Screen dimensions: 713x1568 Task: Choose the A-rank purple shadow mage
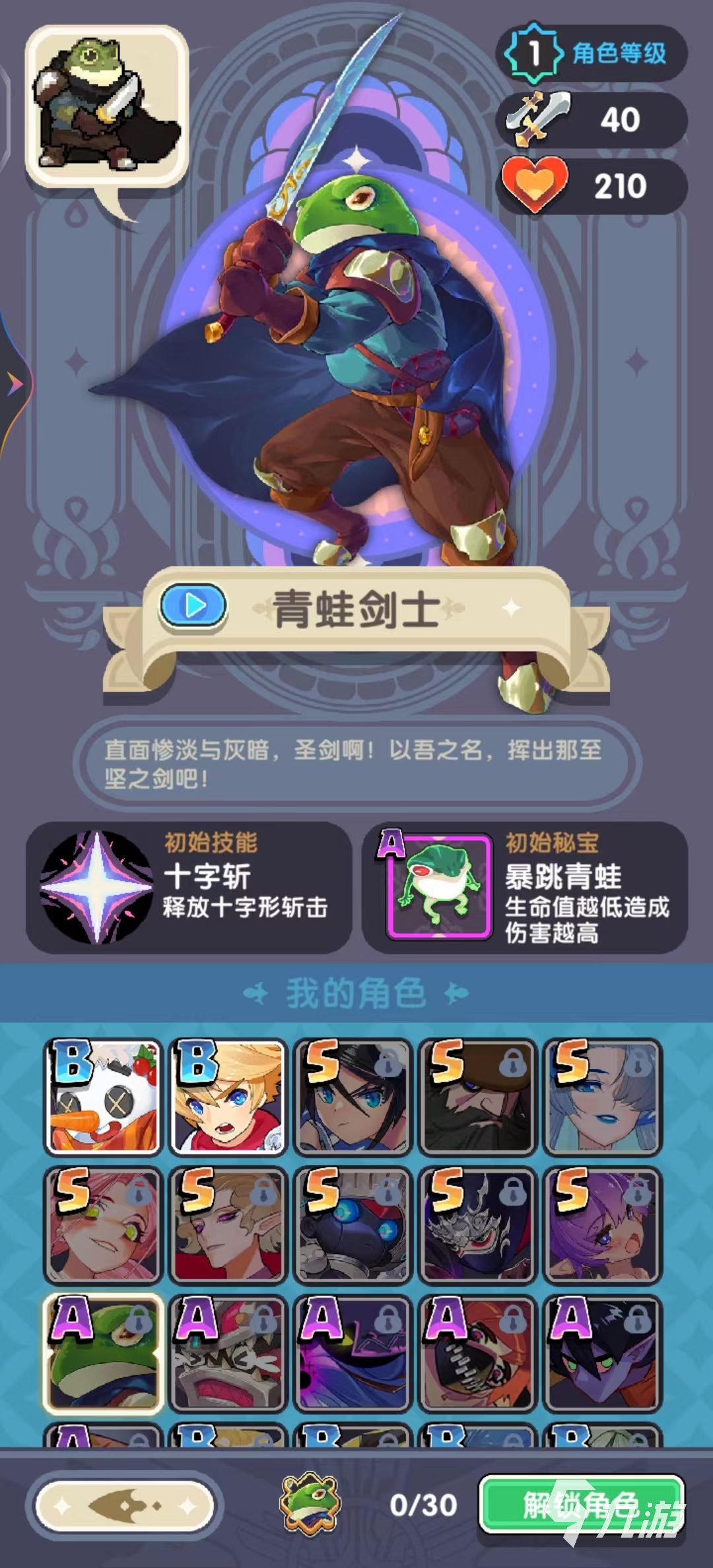(x=353, y=1353)
